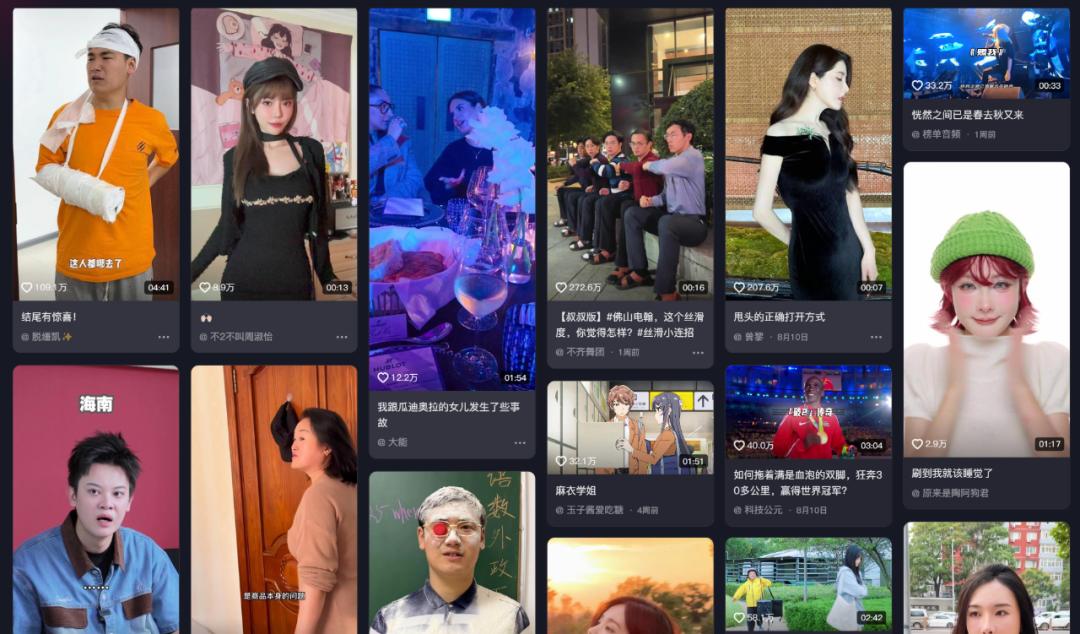The image size is (1080, 634).
Task: Open overflow menu on 不齐舞团's card
Action: point(697,352)
